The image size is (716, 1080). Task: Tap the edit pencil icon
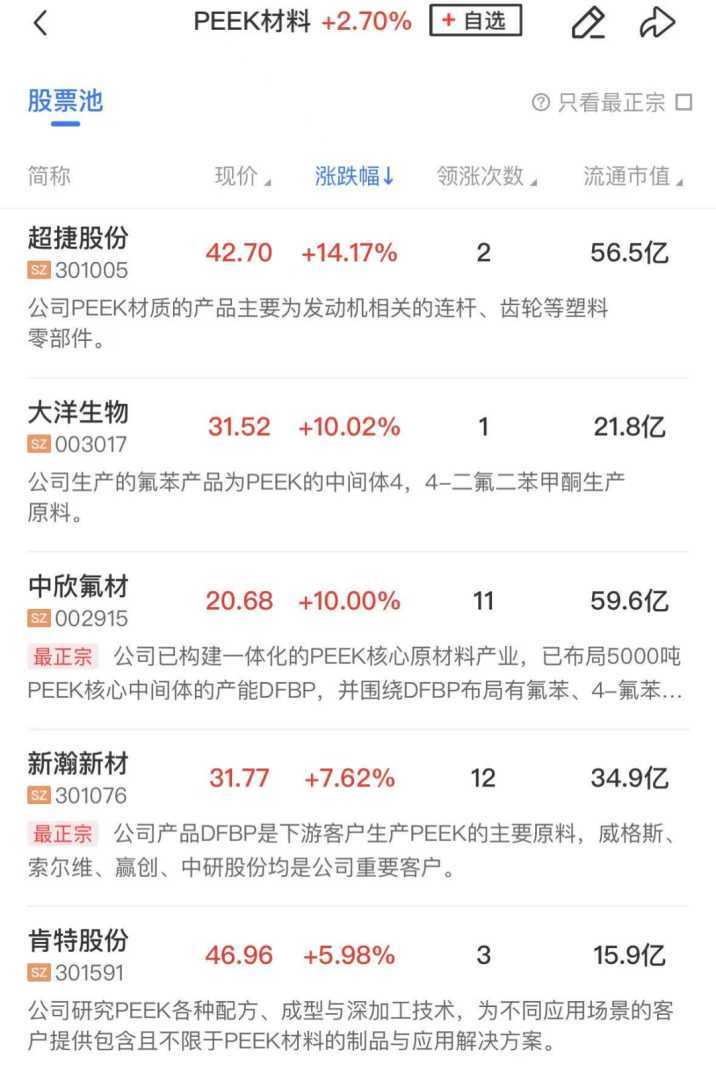point(588,23)
